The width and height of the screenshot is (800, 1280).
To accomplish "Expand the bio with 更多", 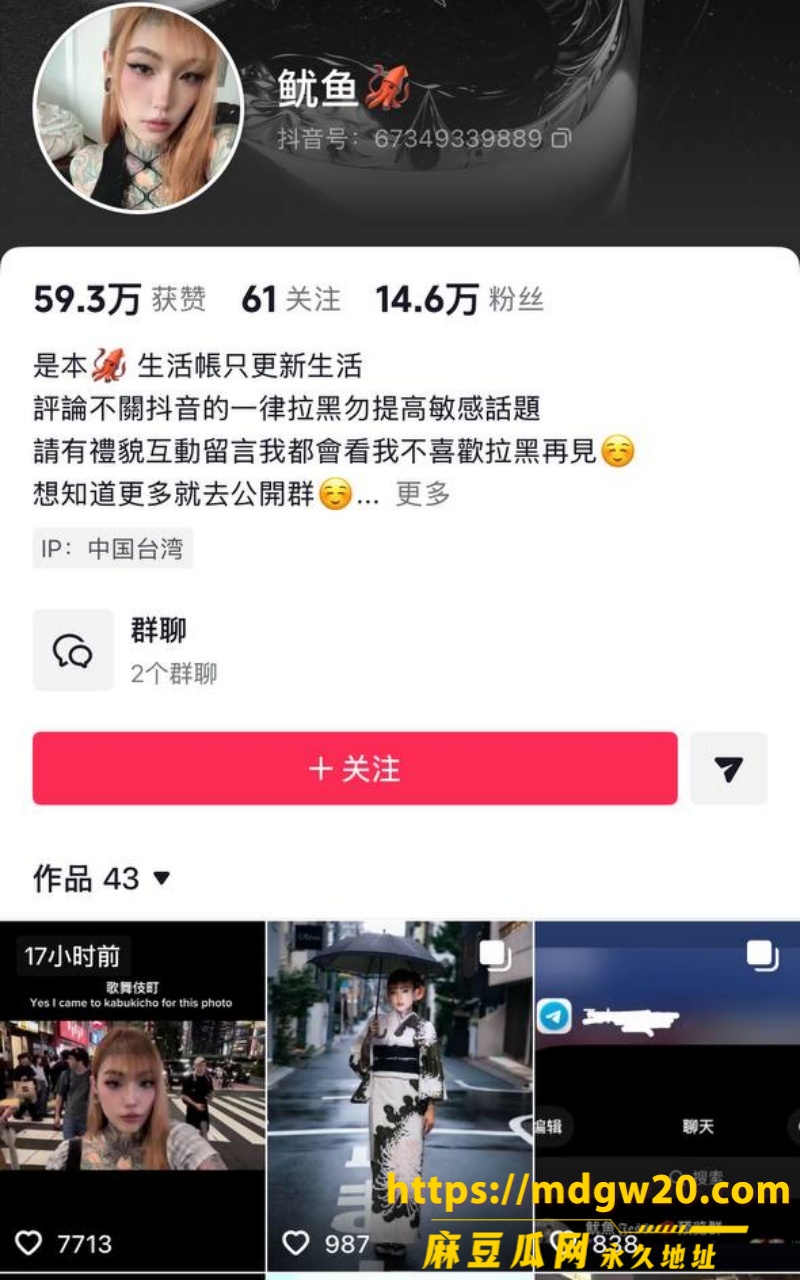I will (423, 493).
